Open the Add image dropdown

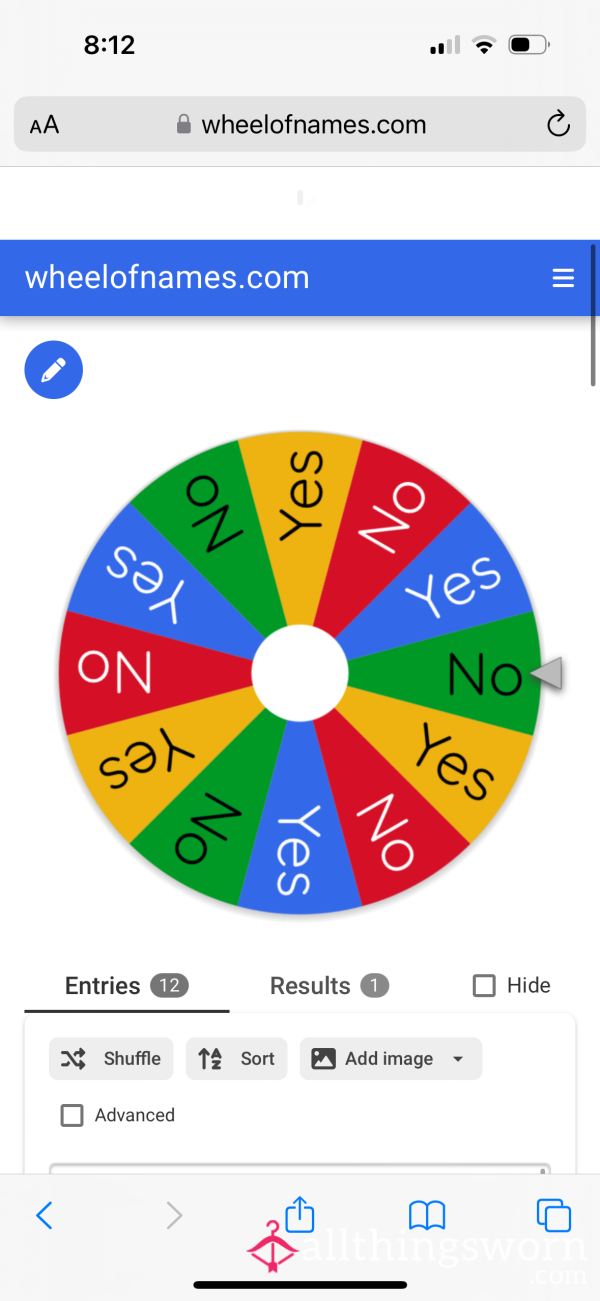(x=390, y=1059)
